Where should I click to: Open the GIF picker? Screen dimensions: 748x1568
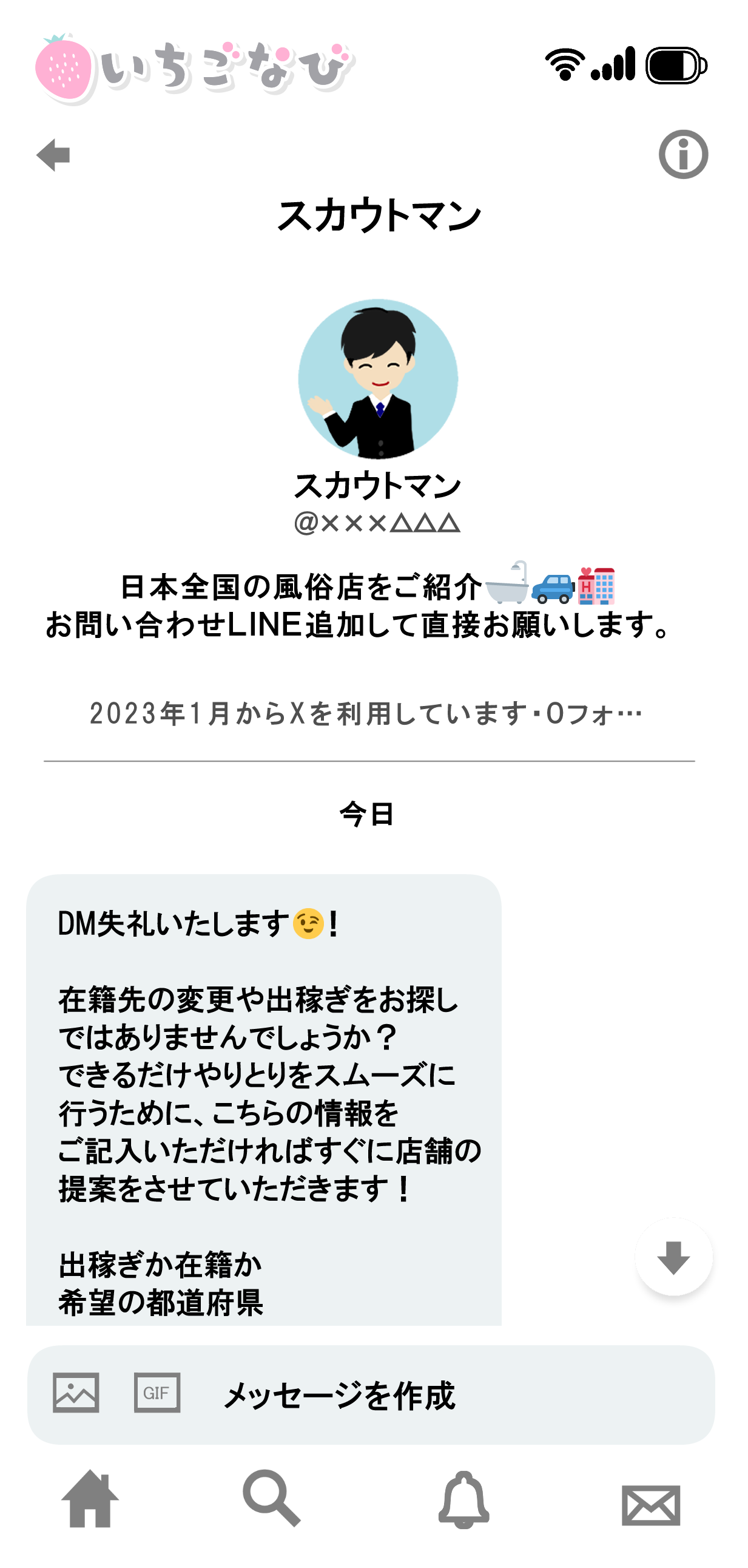157,1393
